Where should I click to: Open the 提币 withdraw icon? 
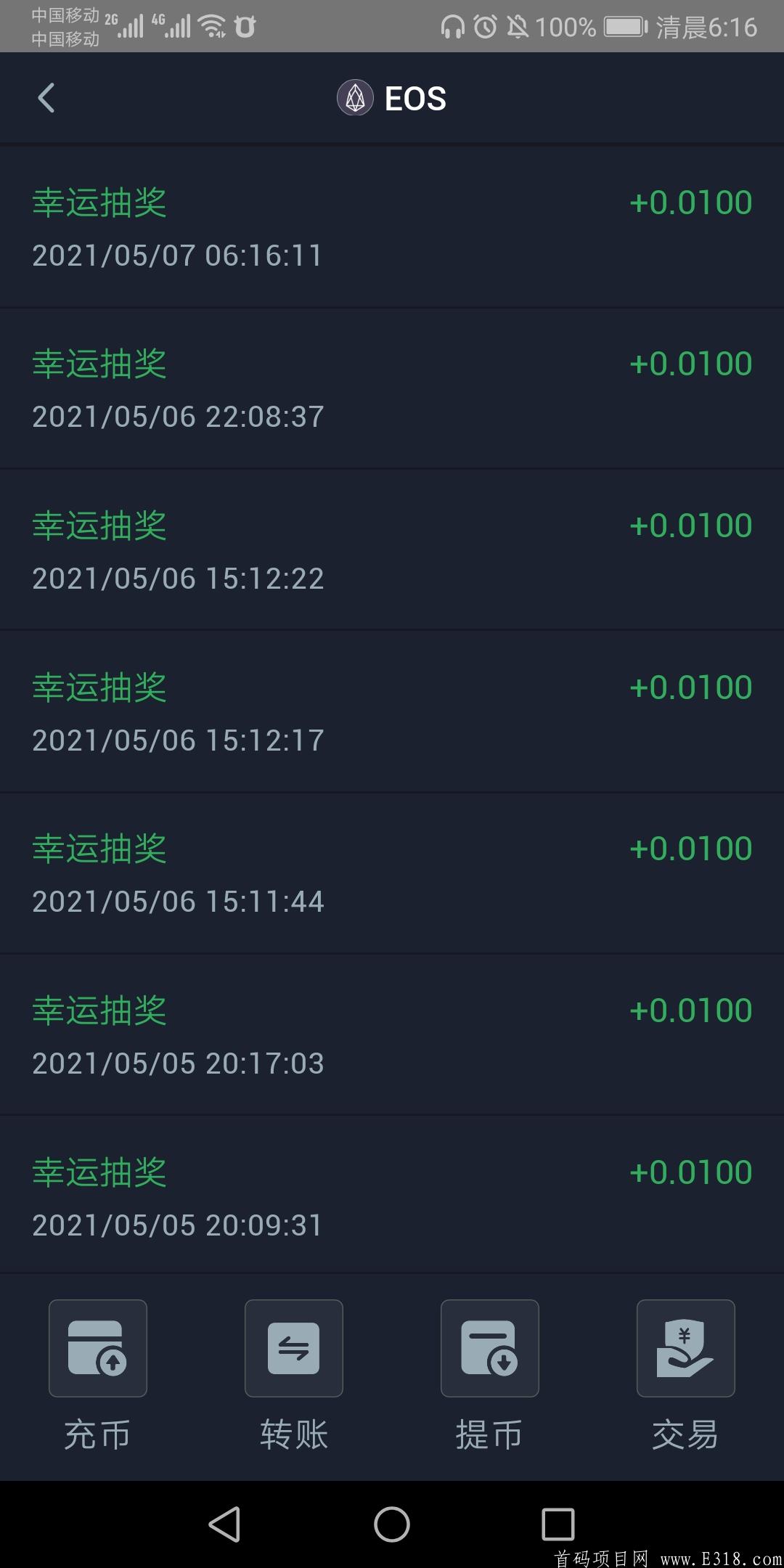tap(489, 1348)
